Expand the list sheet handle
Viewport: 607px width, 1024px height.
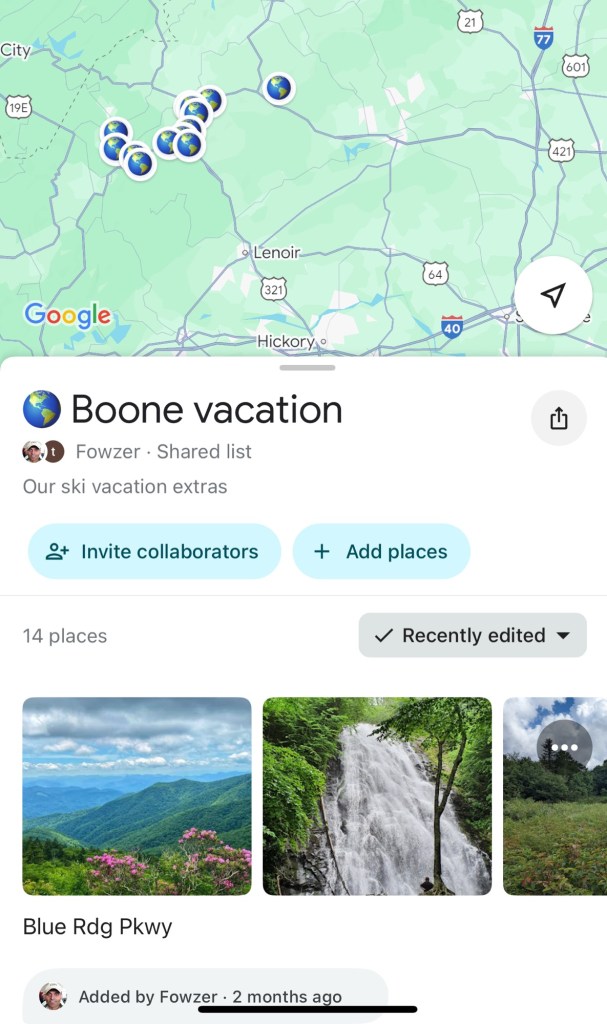[x=307, y=367]
